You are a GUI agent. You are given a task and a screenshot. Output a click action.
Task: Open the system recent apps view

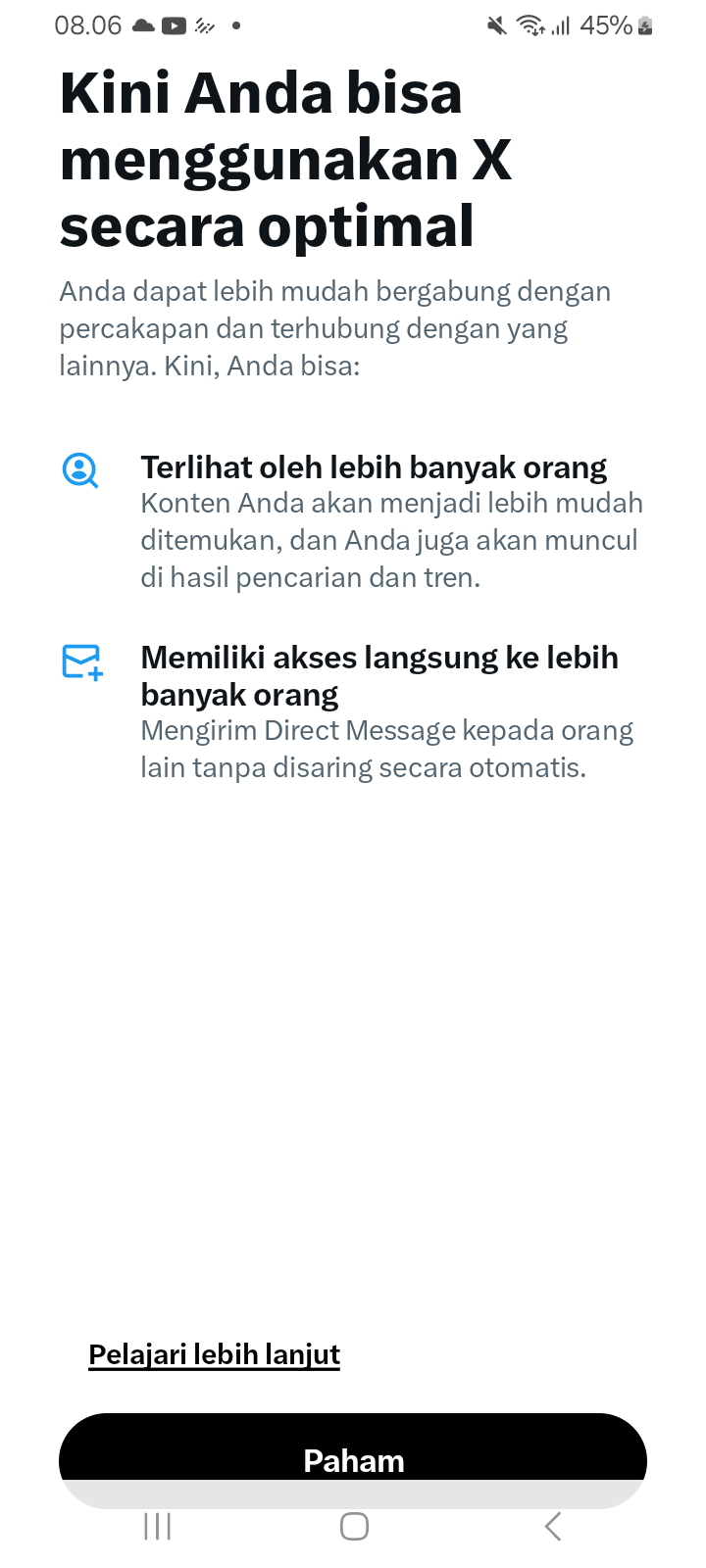(157, 1526)
